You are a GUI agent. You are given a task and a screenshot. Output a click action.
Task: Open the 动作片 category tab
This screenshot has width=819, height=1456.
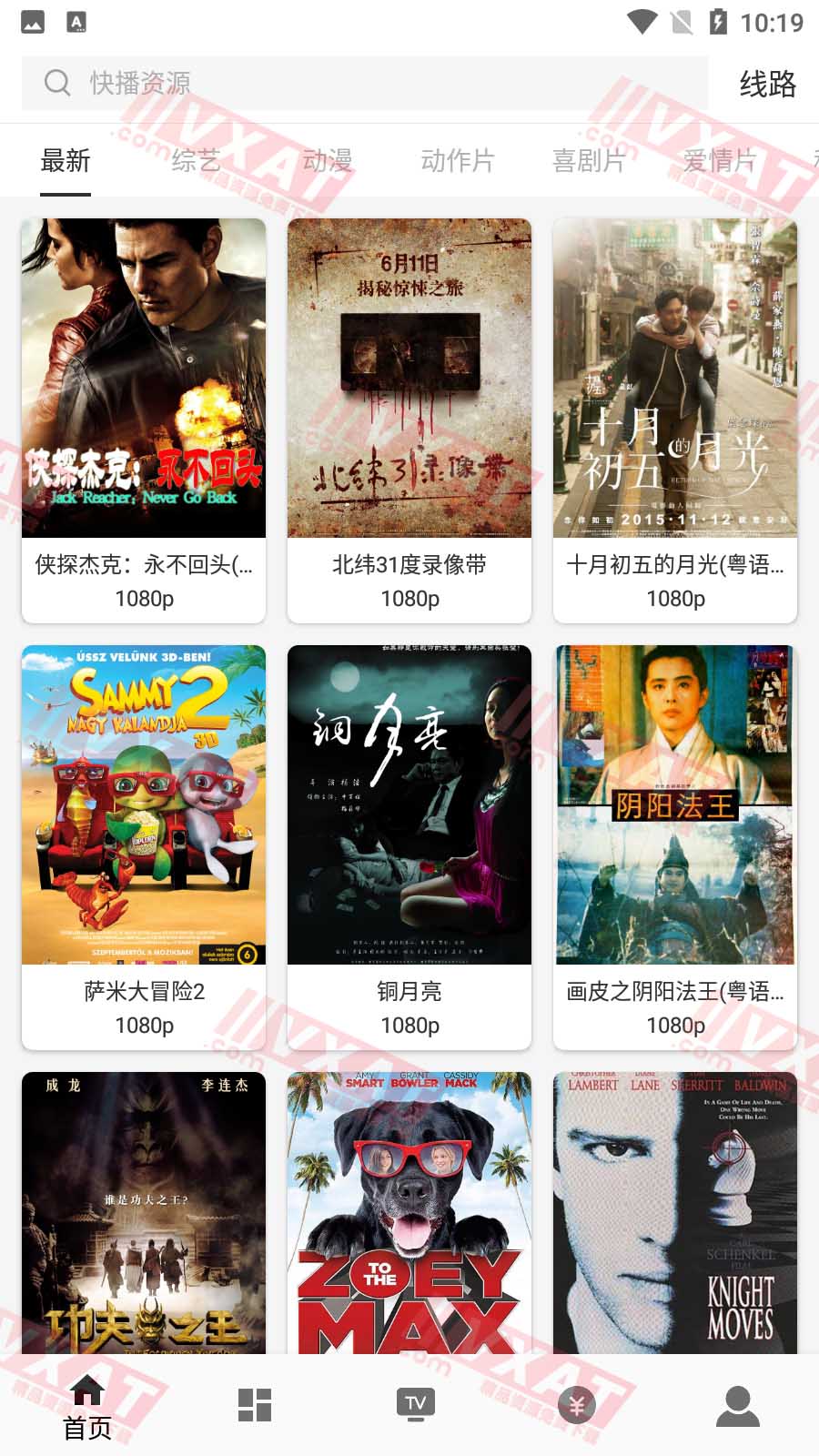(456, 160)
